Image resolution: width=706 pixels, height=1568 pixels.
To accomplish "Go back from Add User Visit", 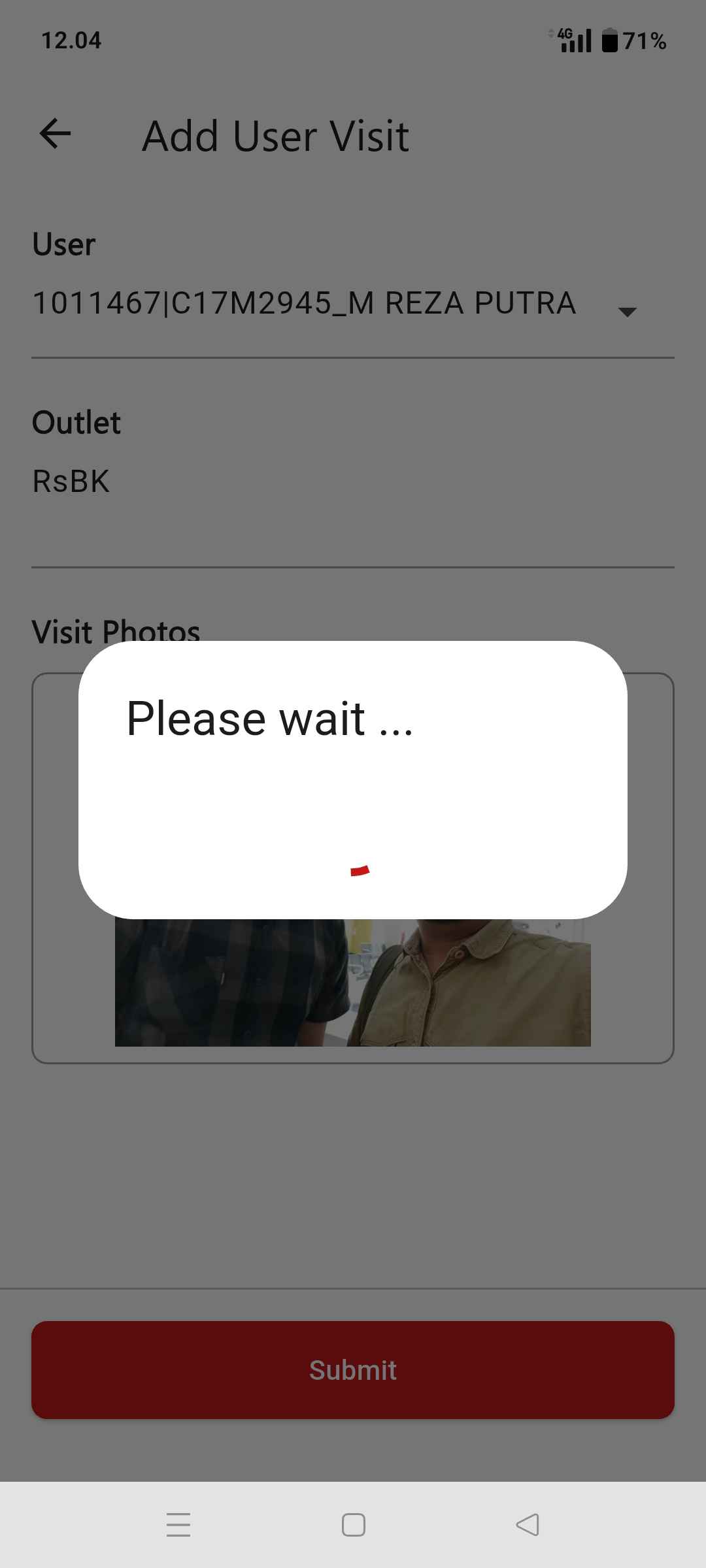I will 56,134.
